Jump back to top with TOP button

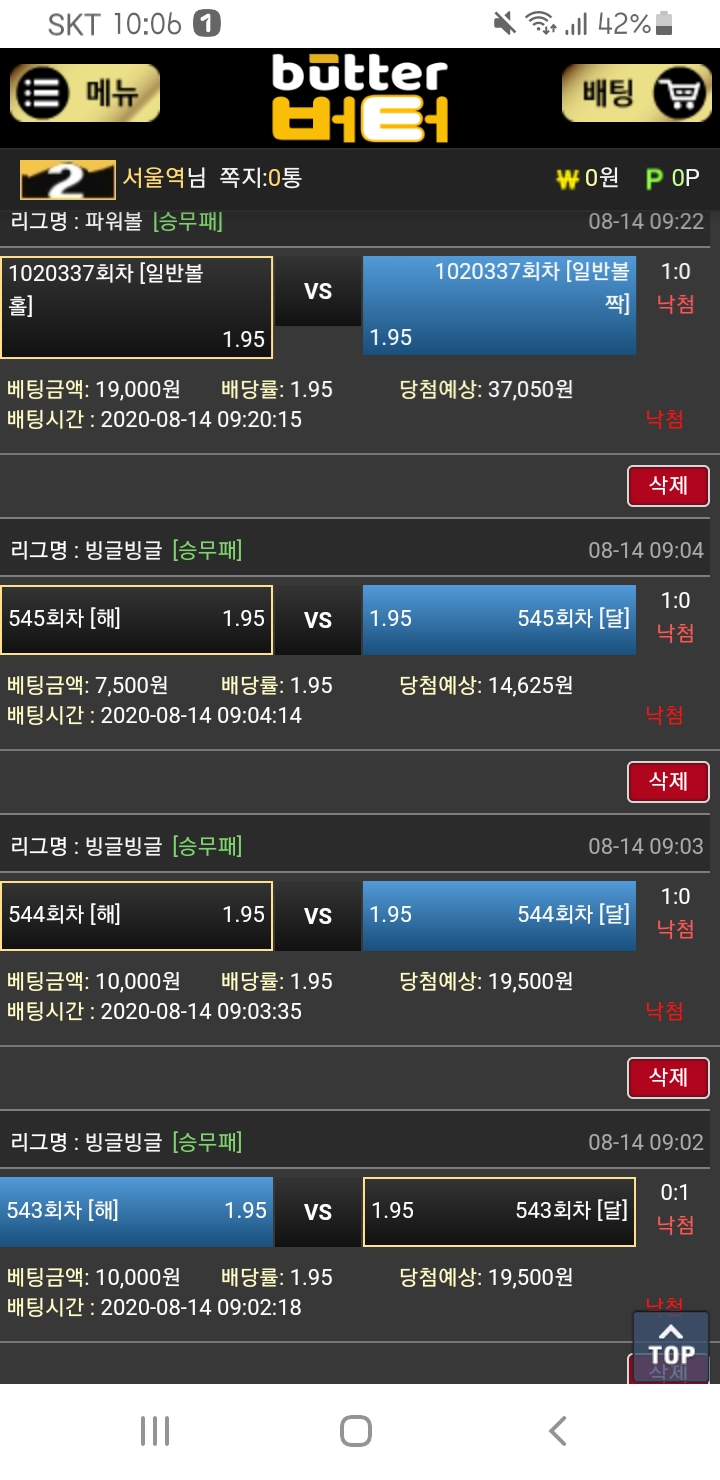(670, 1345)
